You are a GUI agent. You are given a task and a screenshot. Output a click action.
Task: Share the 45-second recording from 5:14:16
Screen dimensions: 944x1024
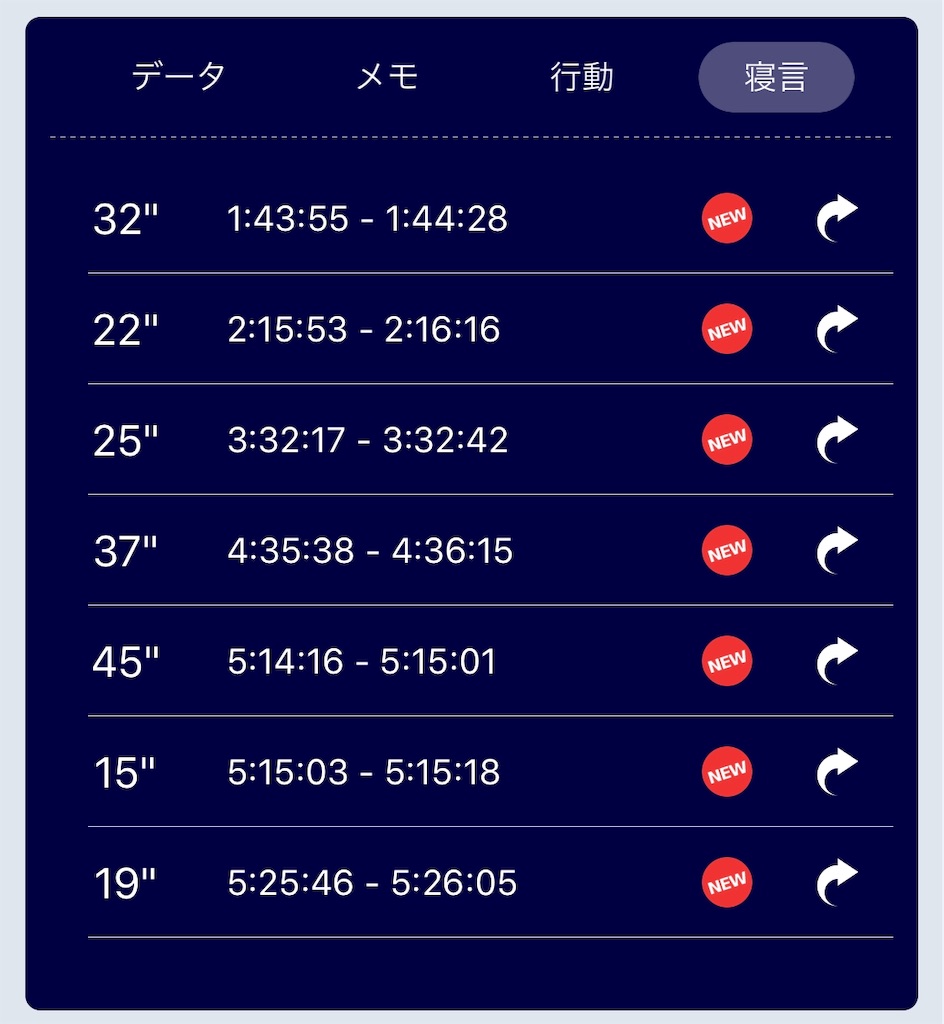pos(838,661)
